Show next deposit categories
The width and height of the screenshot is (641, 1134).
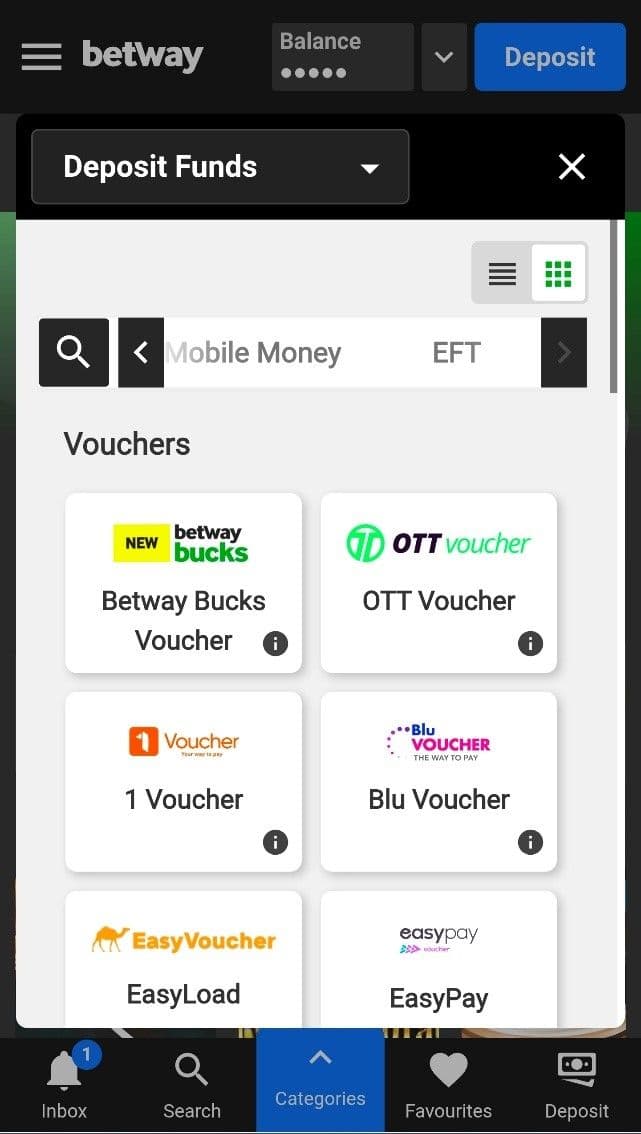pyautogui.click(x=564, y=353)
